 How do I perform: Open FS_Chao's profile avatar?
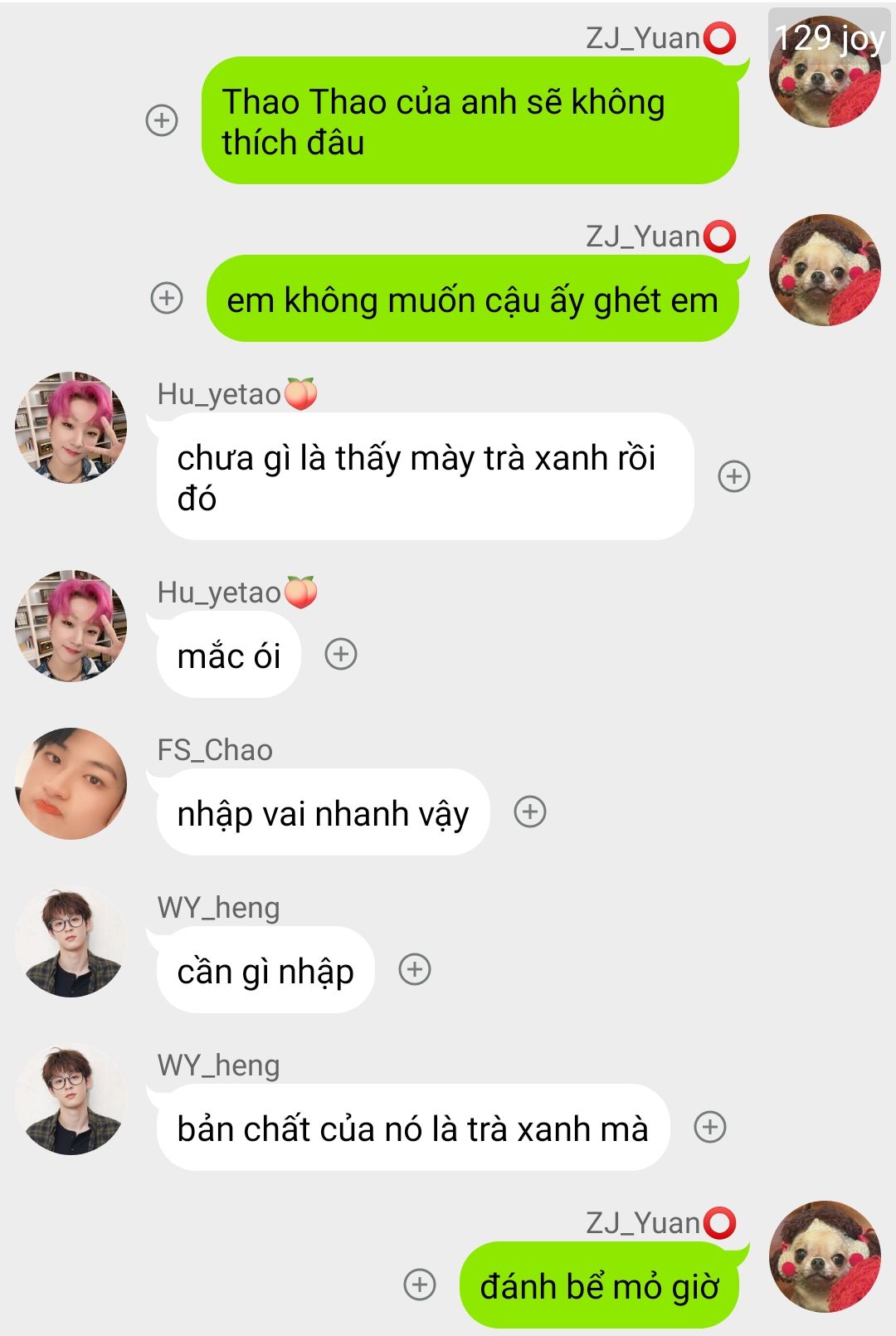(x=71, y=783)
